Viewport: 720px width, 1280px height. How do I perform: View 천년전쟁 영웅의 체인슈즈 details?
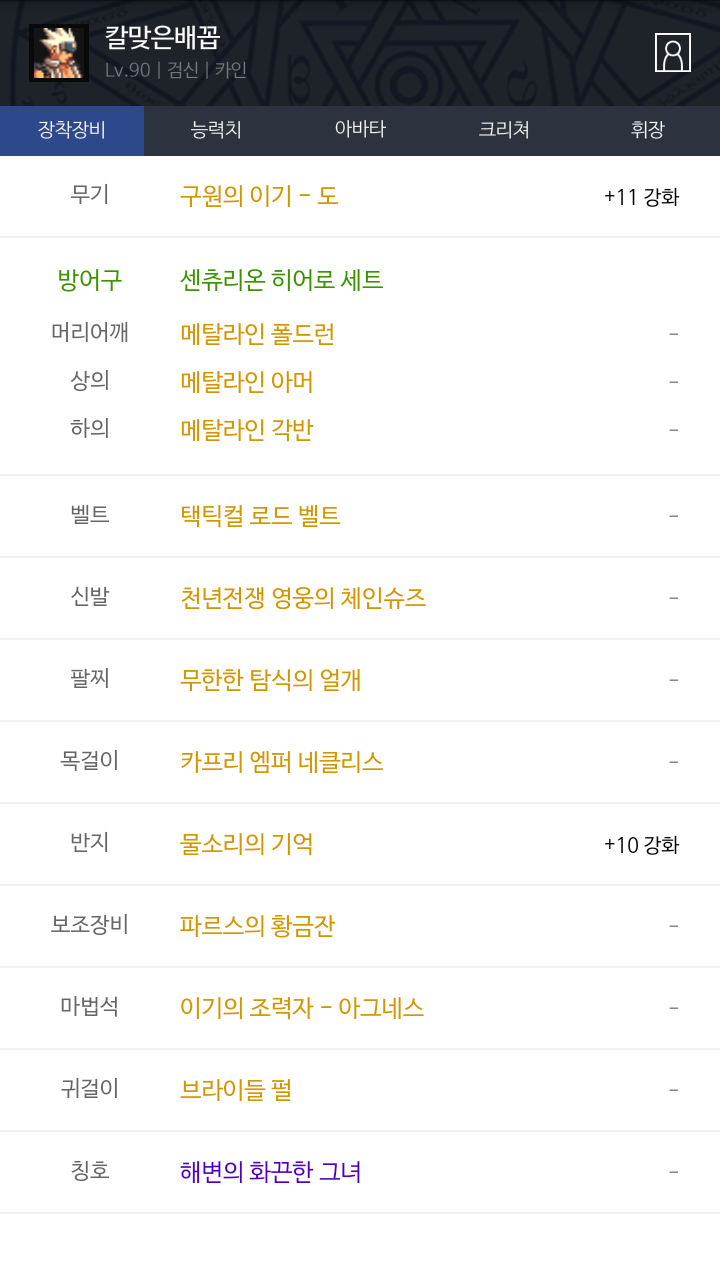pyautogui.click(x=303, y=598)
